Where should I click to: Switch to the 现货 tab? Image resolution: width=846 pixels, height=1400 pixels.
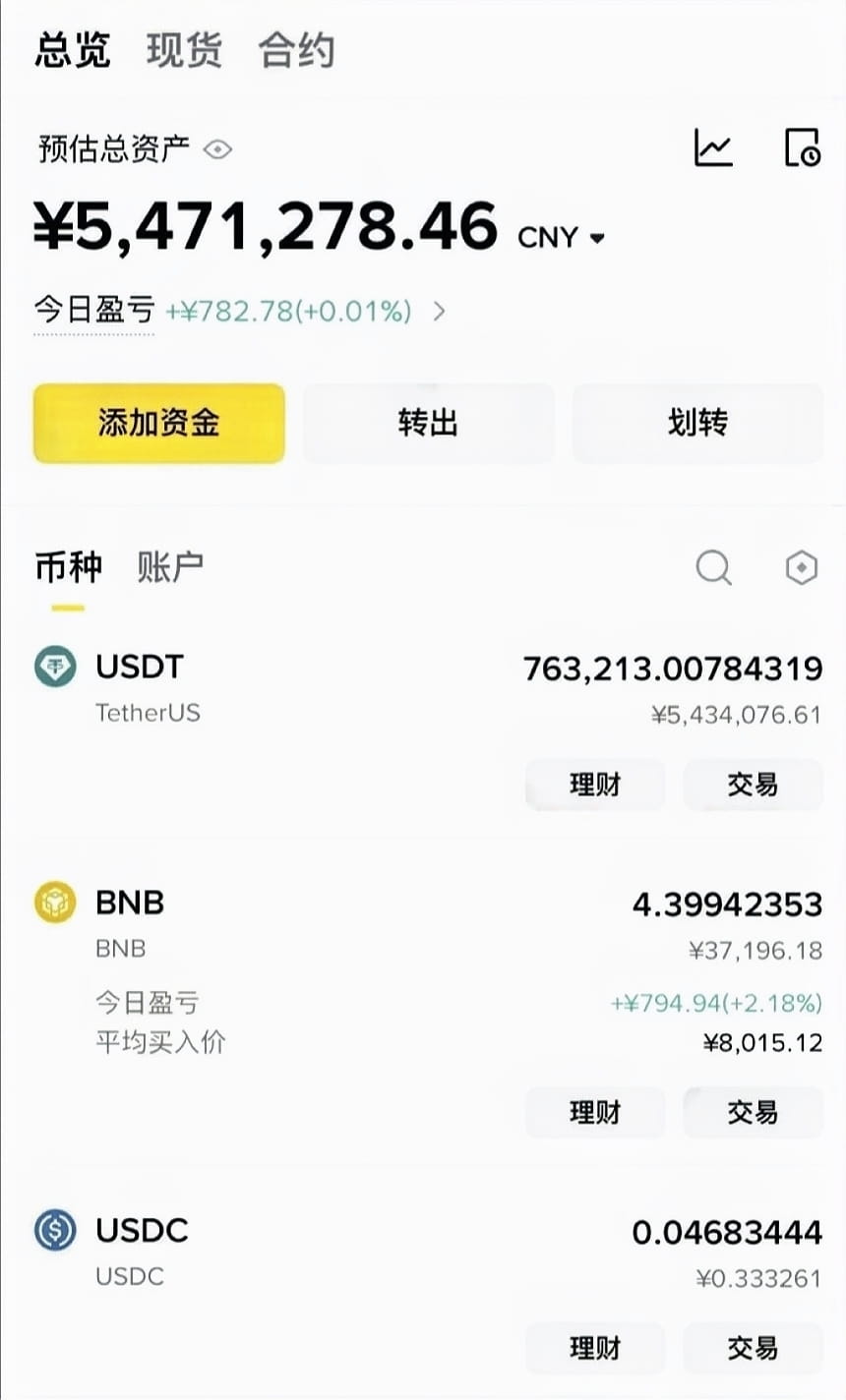(x=184, y=50)
